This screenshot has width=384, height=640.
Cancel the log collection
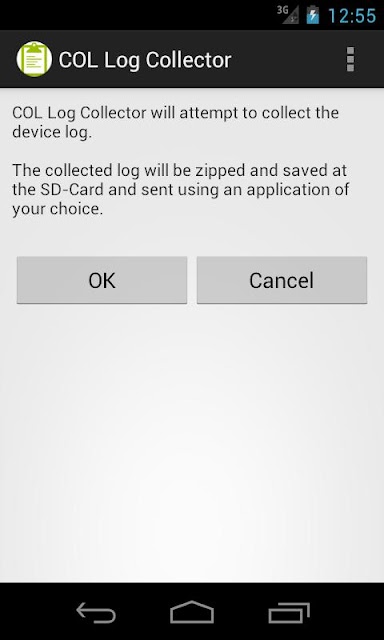(282, 280)
